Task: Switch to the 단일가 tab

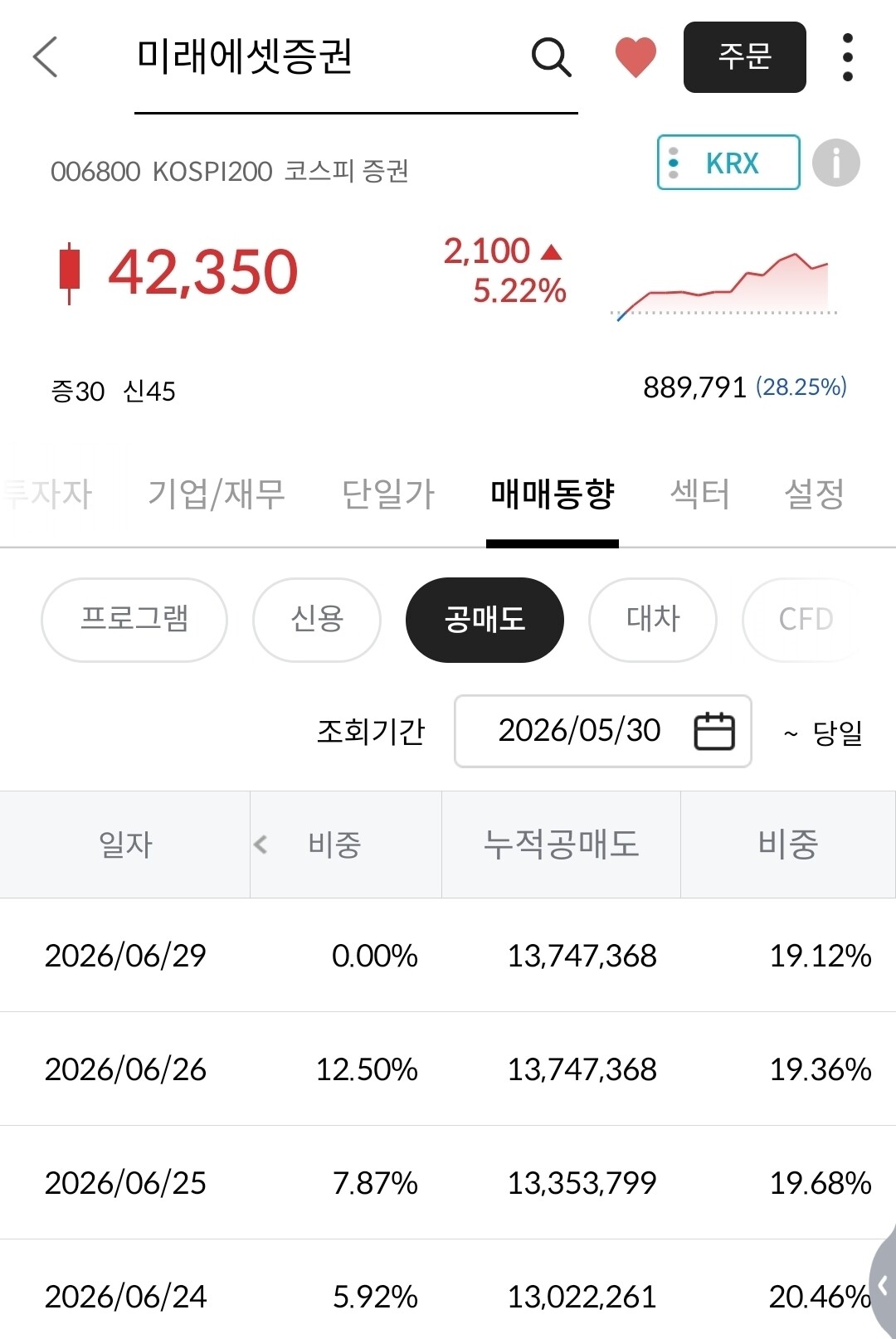Action: coord(388,494)
